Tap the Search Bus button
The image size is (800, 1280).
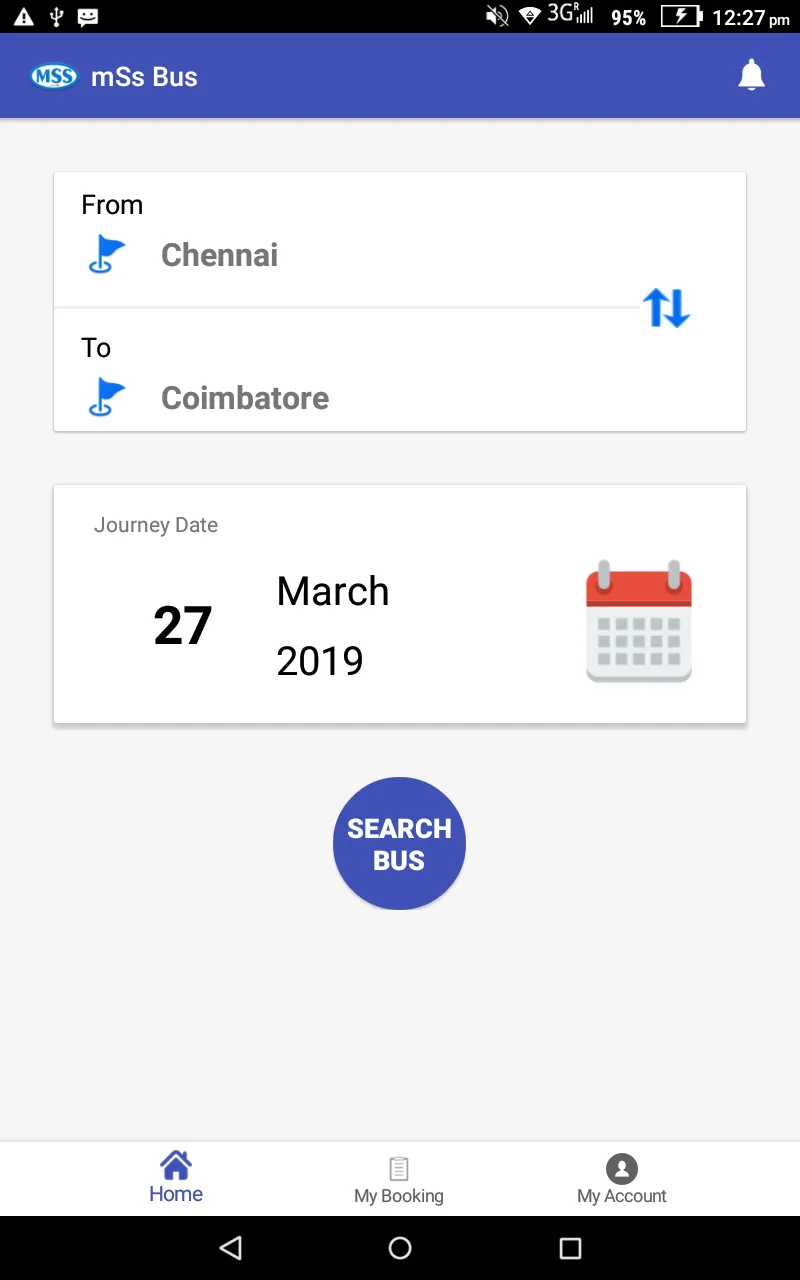(399, 844)
